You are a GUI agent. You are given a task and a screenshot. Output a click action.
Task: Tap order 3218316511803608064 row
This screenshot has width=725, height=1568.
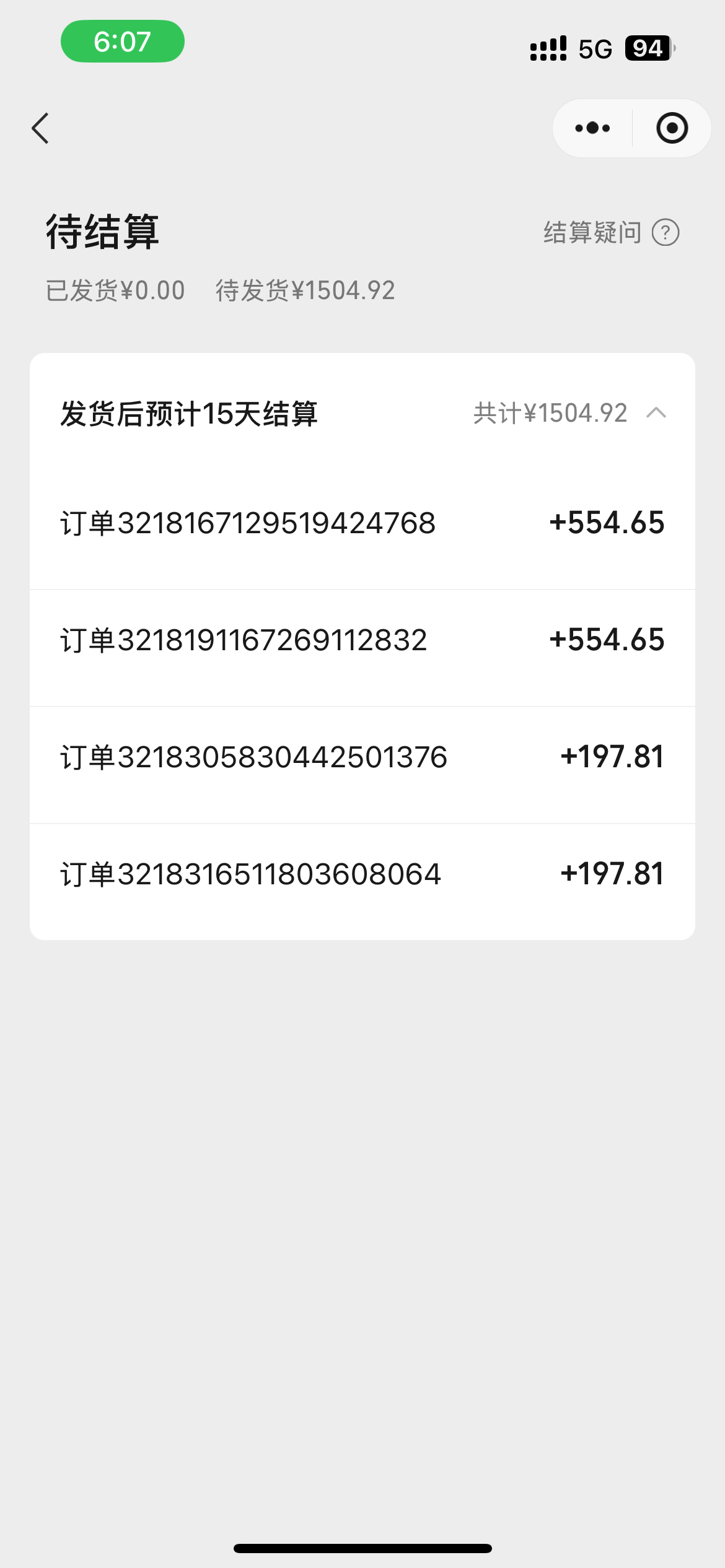click(362, 874)
